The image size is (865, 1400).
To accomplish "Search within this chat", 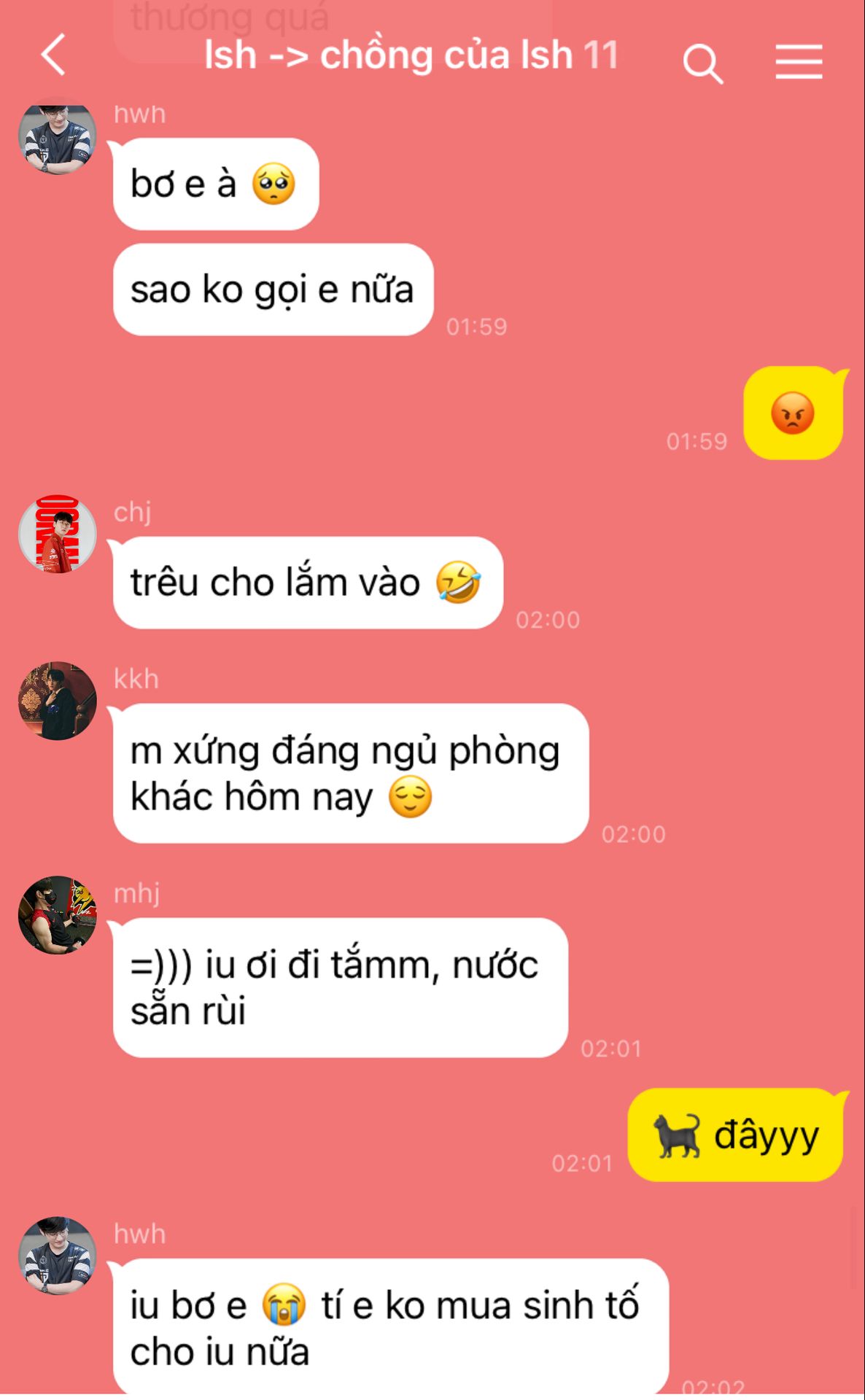I will [x=702, y=63].
